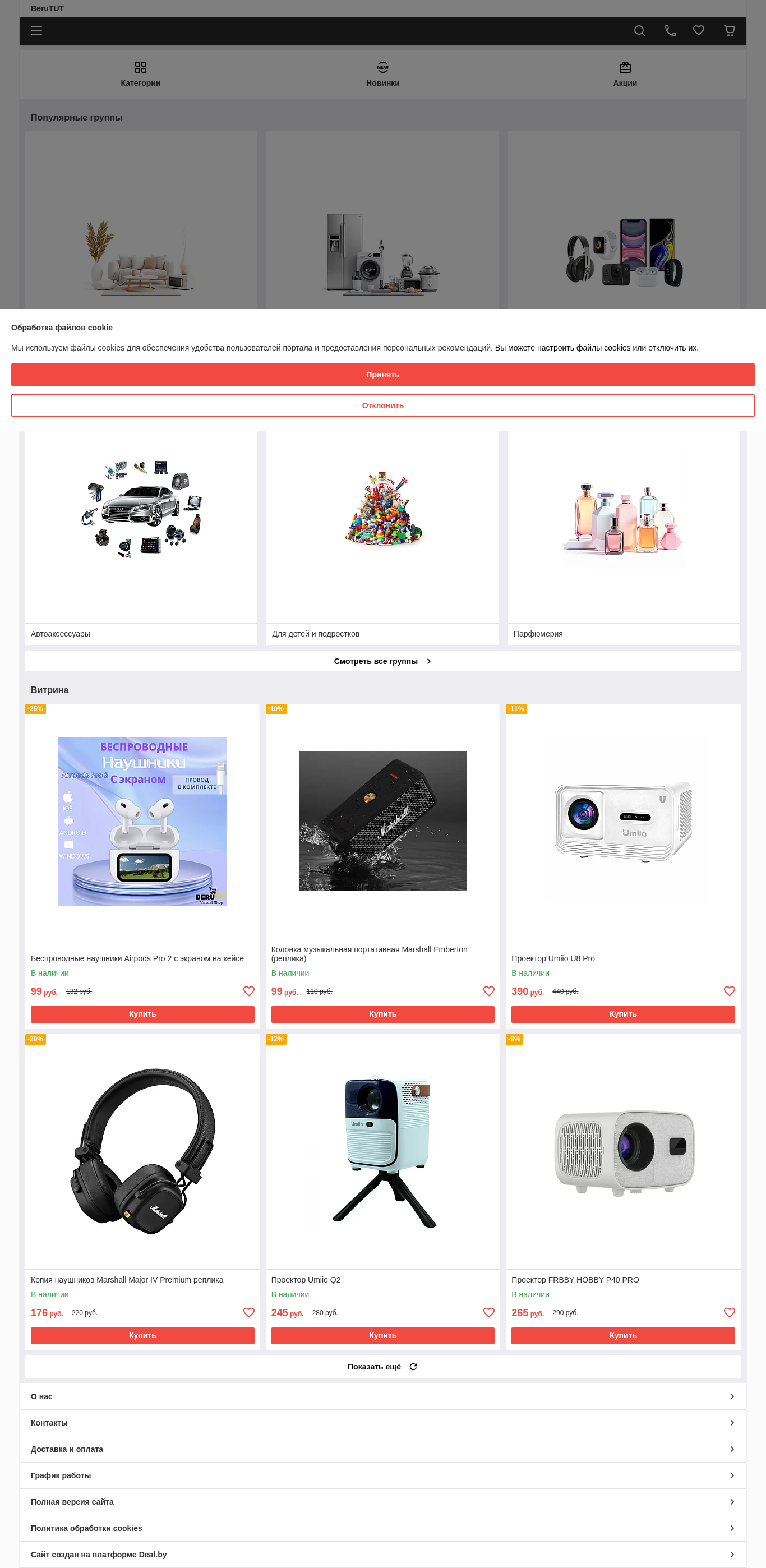The height and width of the screenshot is (1568, 766).
Task: Open the Для детей и подростков group
Action: tap(382, 537)
